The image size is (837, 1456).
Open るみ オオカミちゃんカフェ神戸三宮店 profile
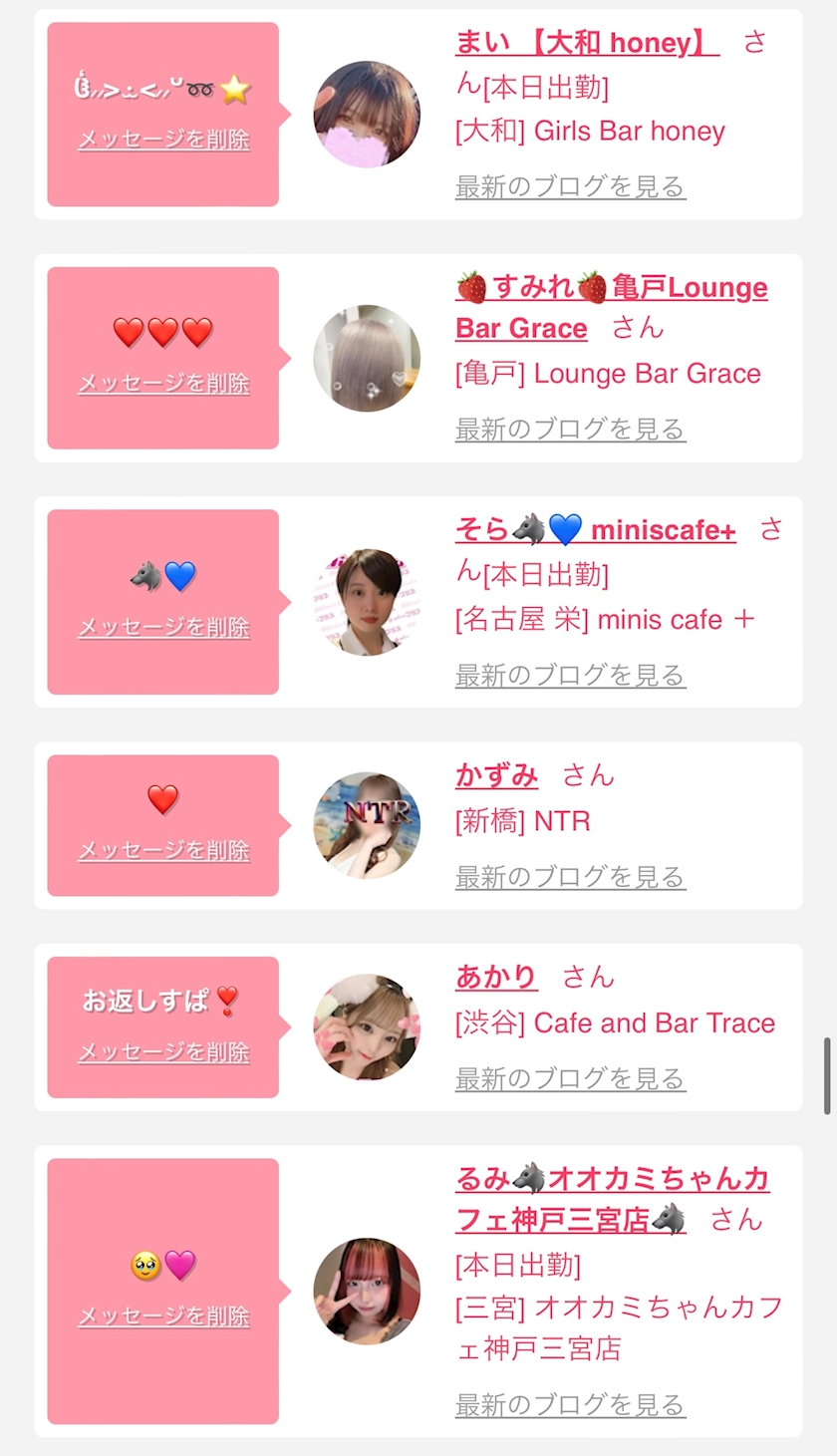(612, 1180)
